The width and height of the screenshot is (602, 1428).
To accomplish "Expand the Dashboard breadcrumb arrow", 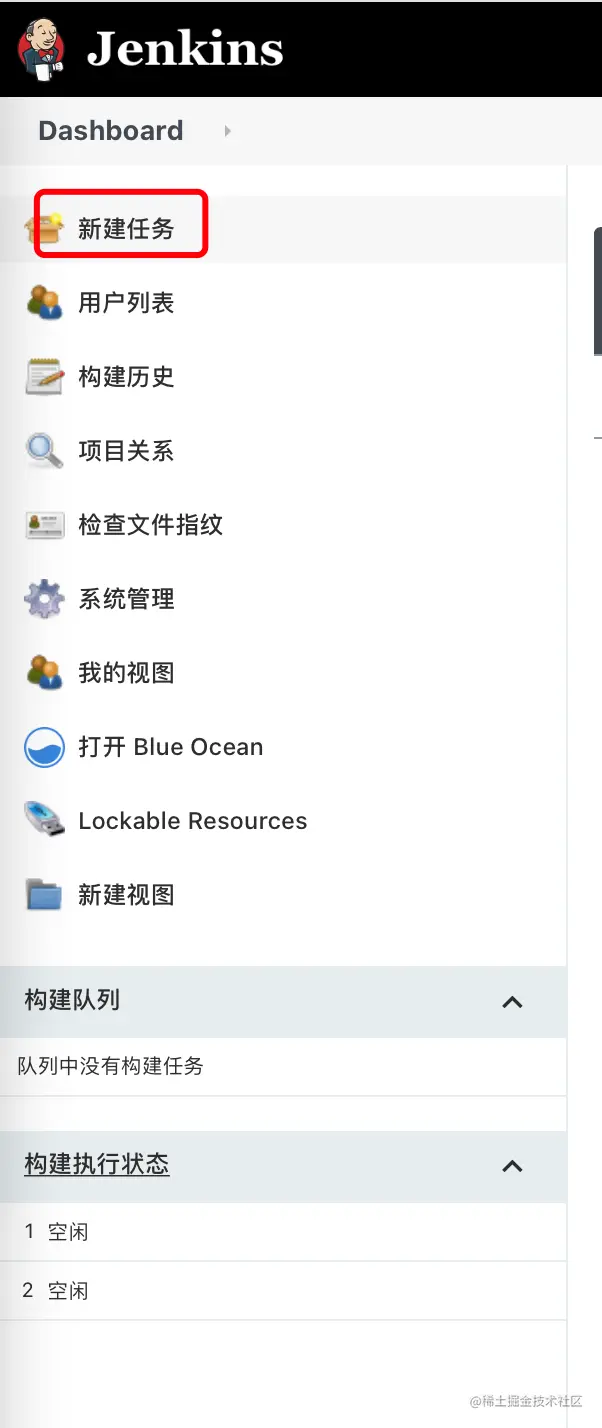I will point(228,131).
